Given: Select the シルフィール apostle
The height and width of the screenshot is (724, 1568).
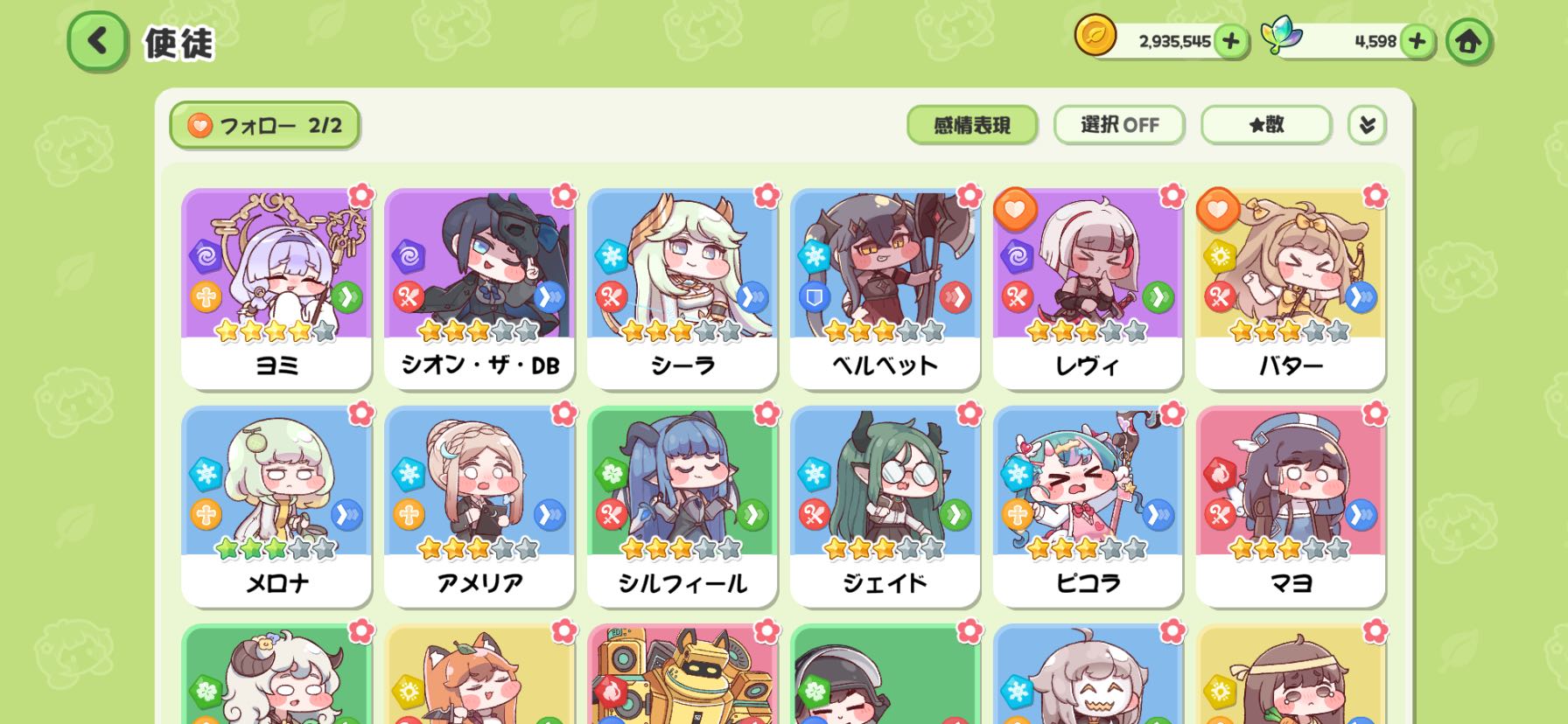Looking at the screenshot, I should tap(682, 506).
